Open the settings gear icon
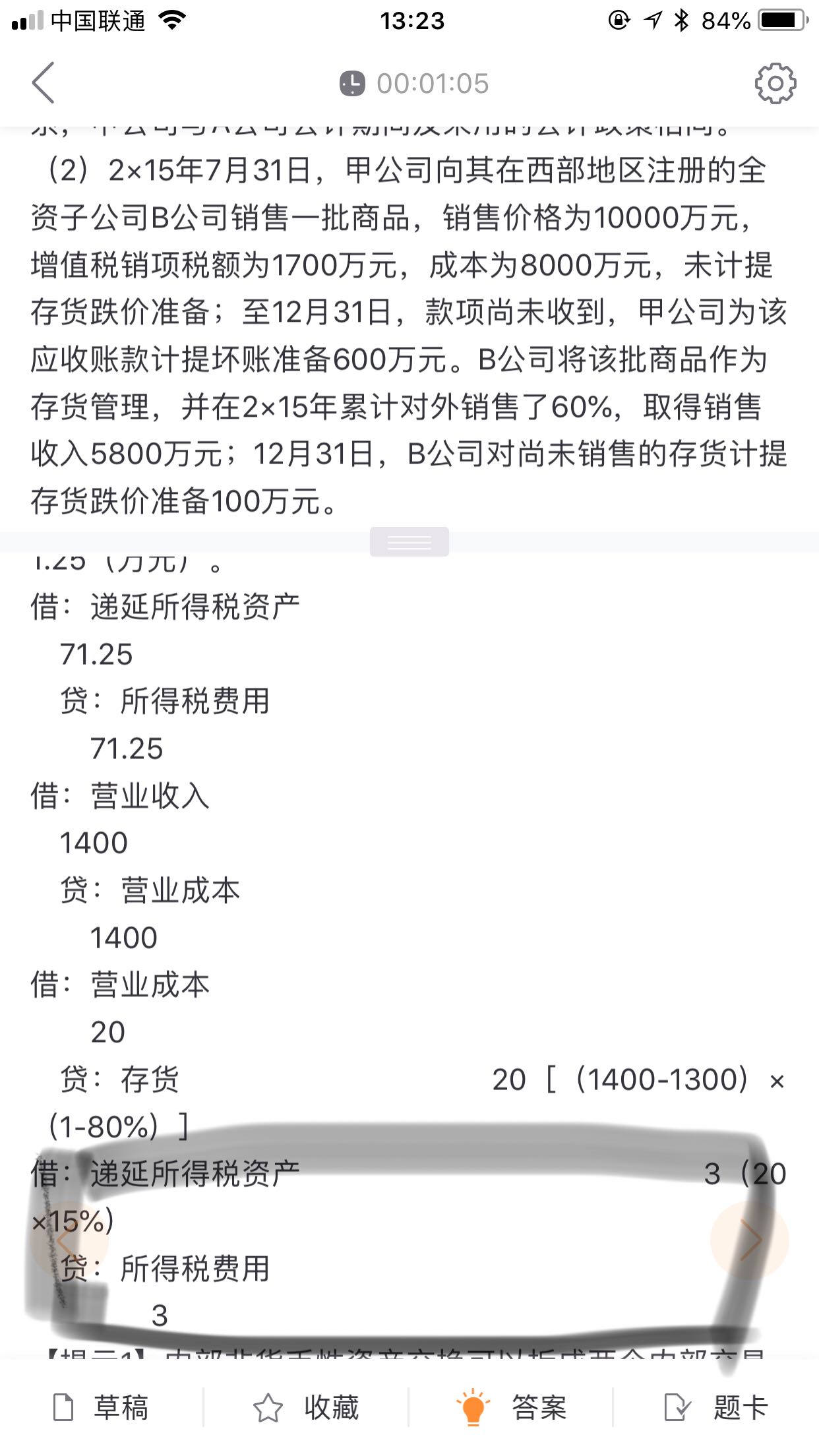Viewport: 819px width, 1456px height. 775,83
